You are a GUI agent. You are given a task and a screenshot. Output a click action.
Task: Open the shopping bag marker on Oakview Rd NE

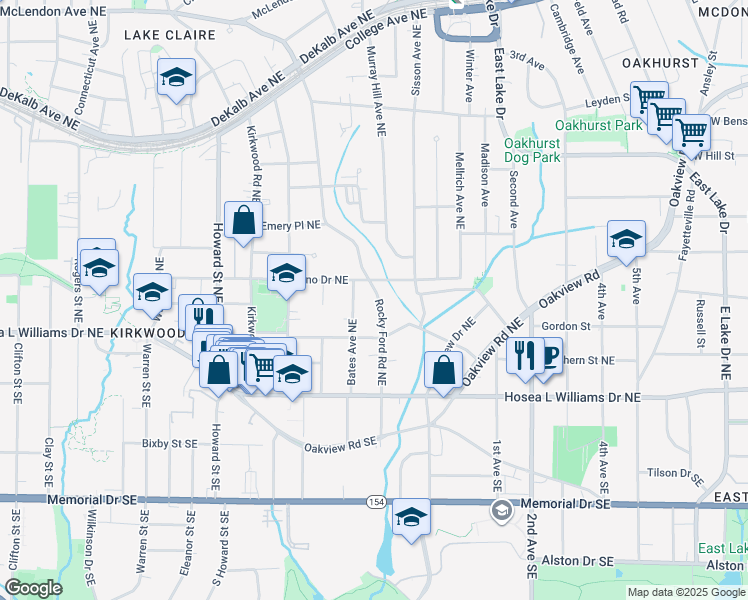(x=443, y=371)
